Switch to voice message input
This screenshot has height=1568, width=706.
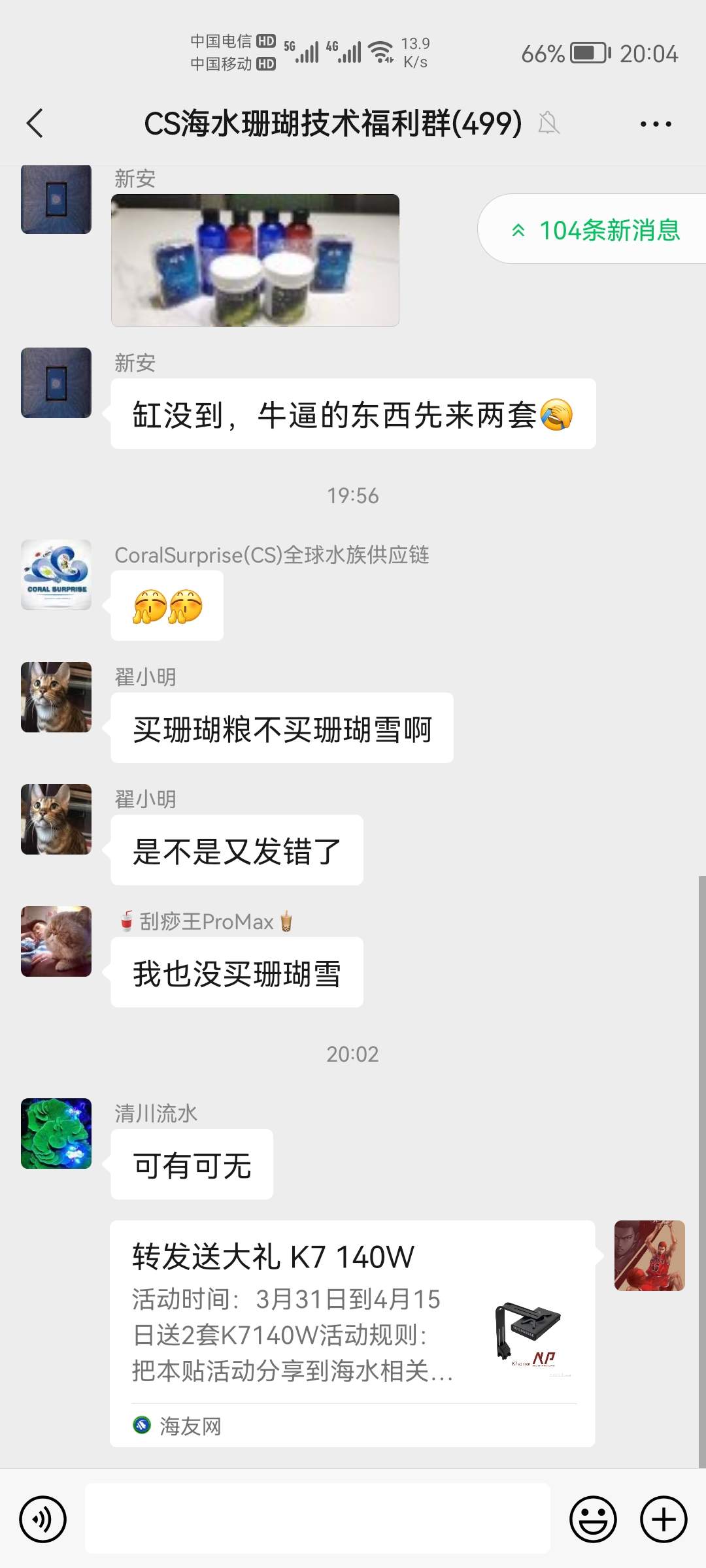[43, 1520]
